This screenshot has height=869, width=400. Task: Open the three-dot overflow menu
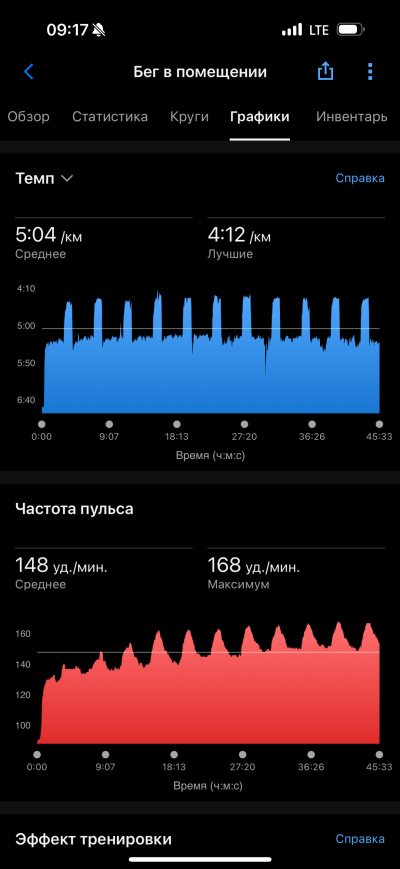370,71
